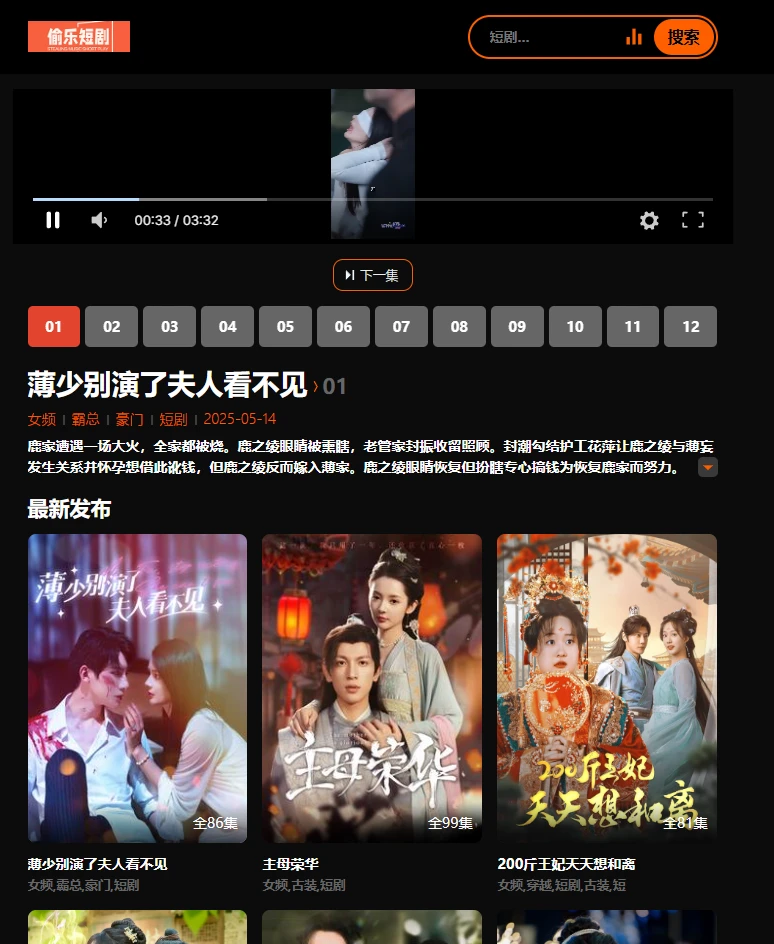774x944 pixels.
Task: Focus the 短剧 search input field
Action: point(550,38)
